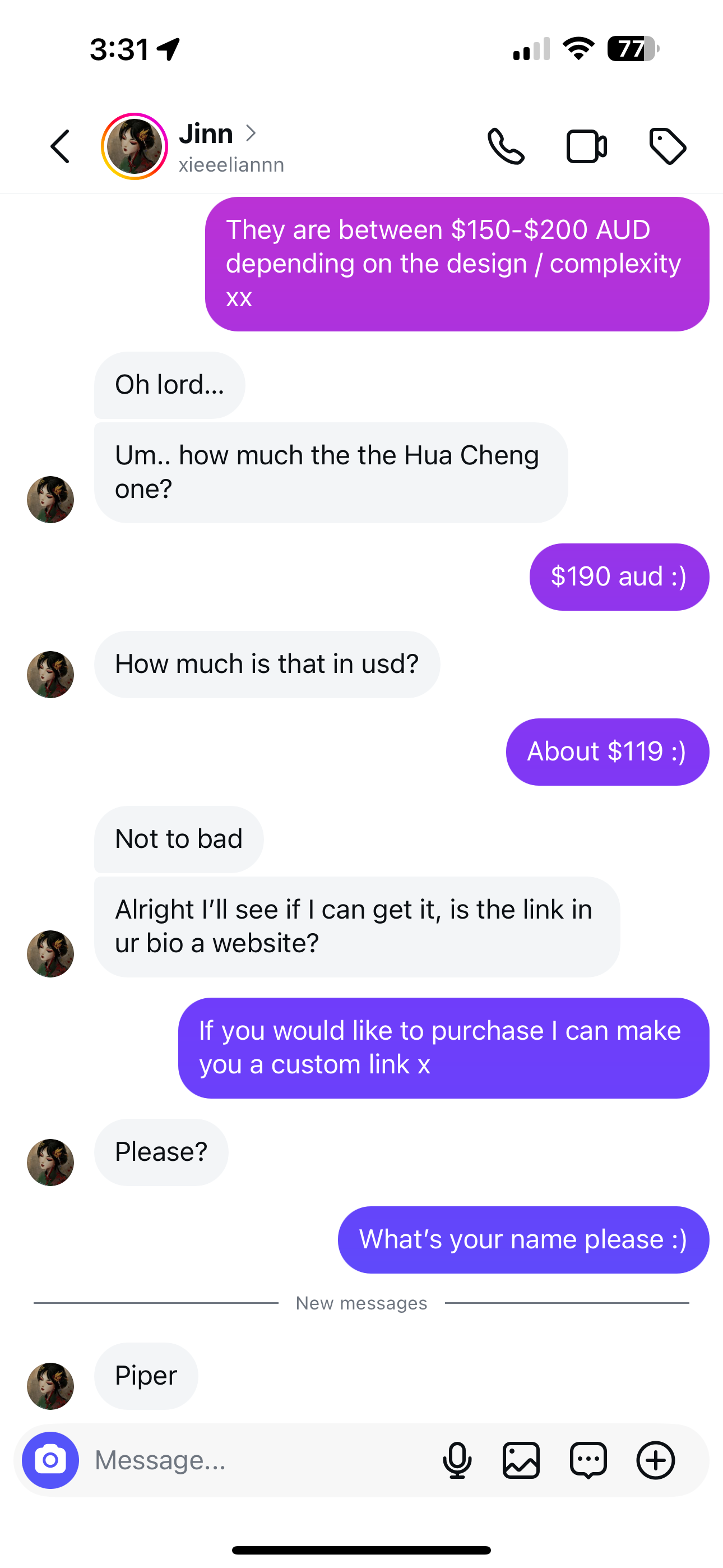Open the label tag icon

tap(668, 147)
